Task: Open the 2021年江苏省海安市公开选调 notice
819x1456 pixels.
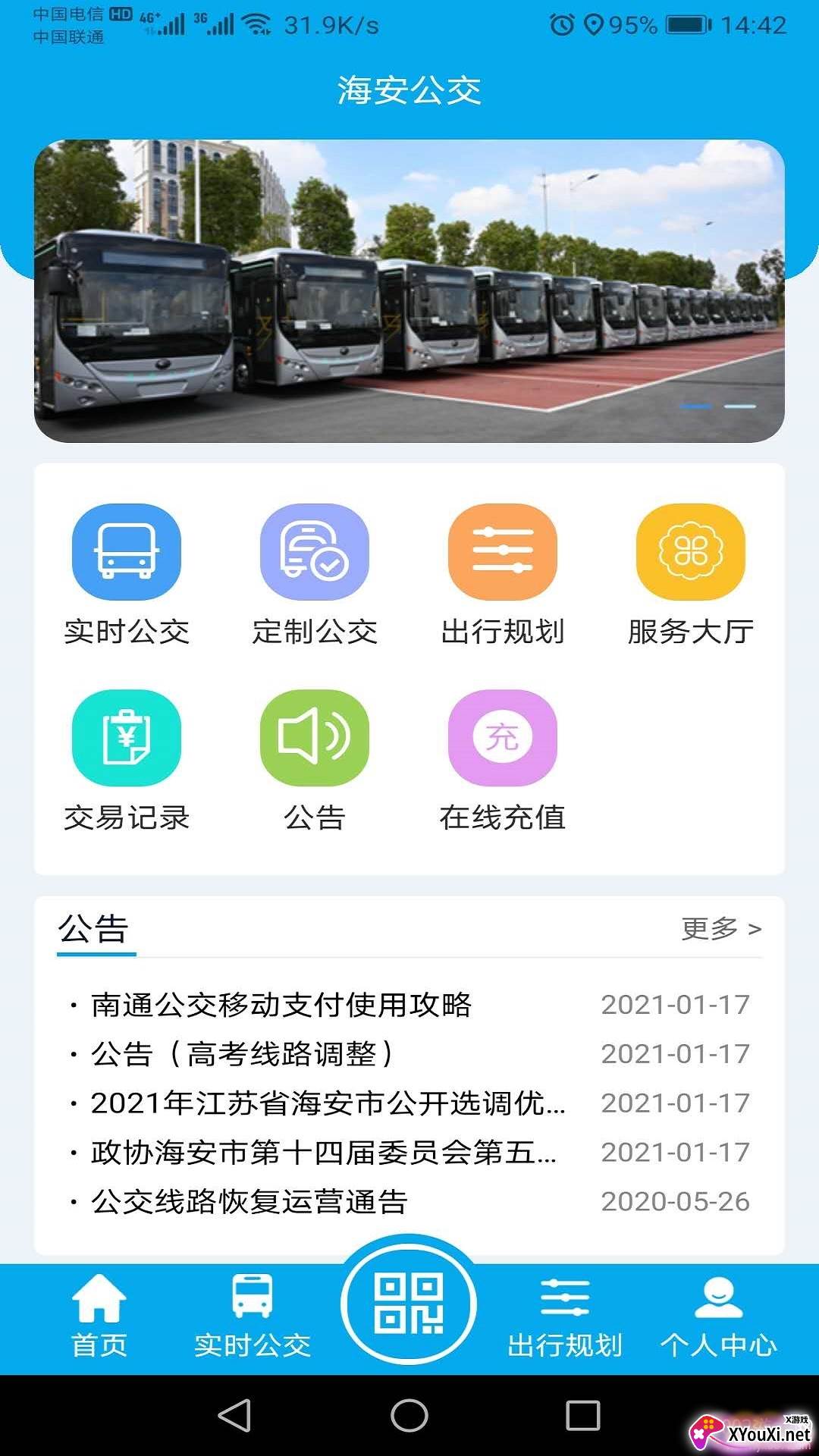Action: click(328, 1103)
